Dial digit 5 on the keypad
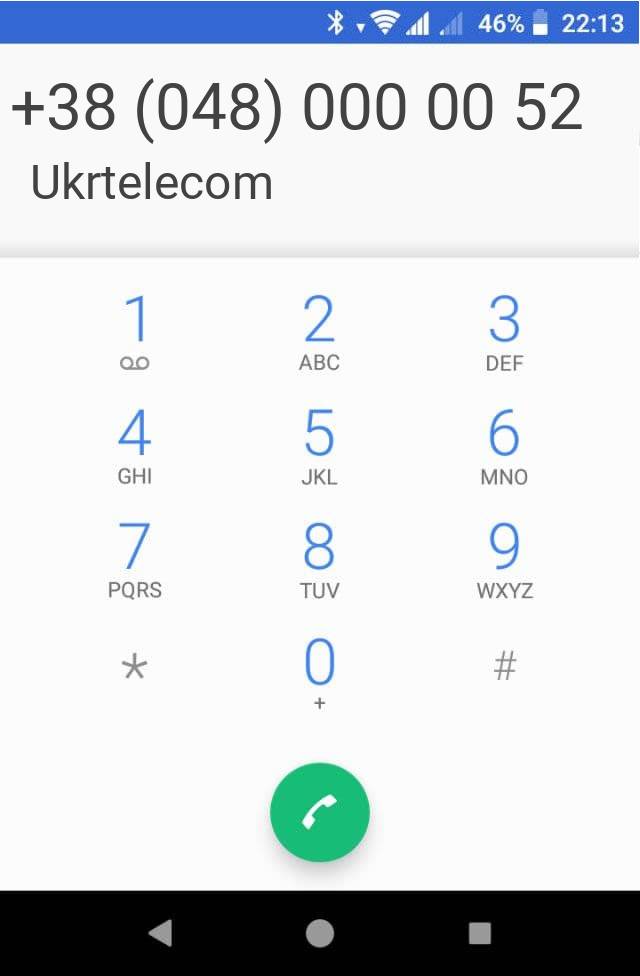 (x=319, y=446)
